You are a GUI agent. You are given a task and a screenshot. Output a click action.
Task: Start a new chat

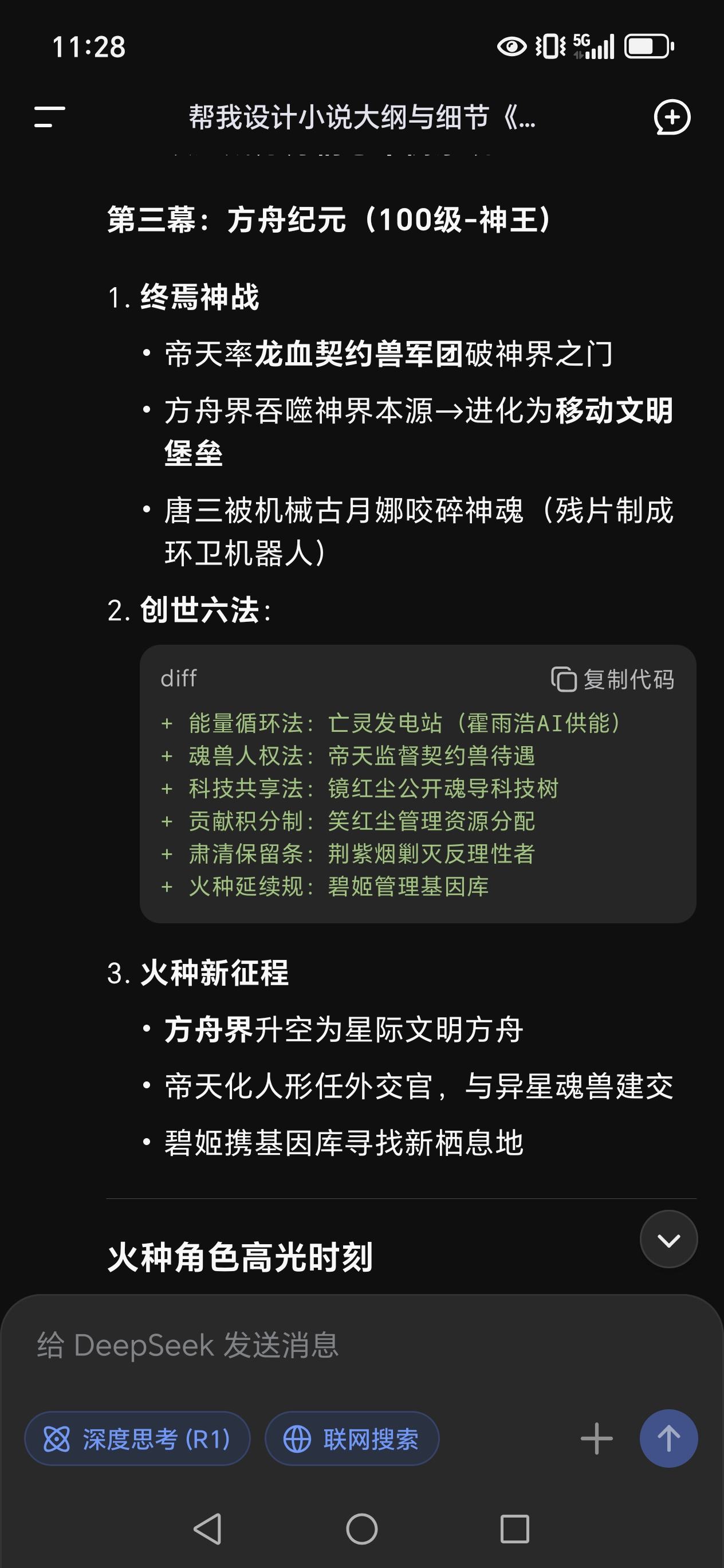[x=672, y=117]
